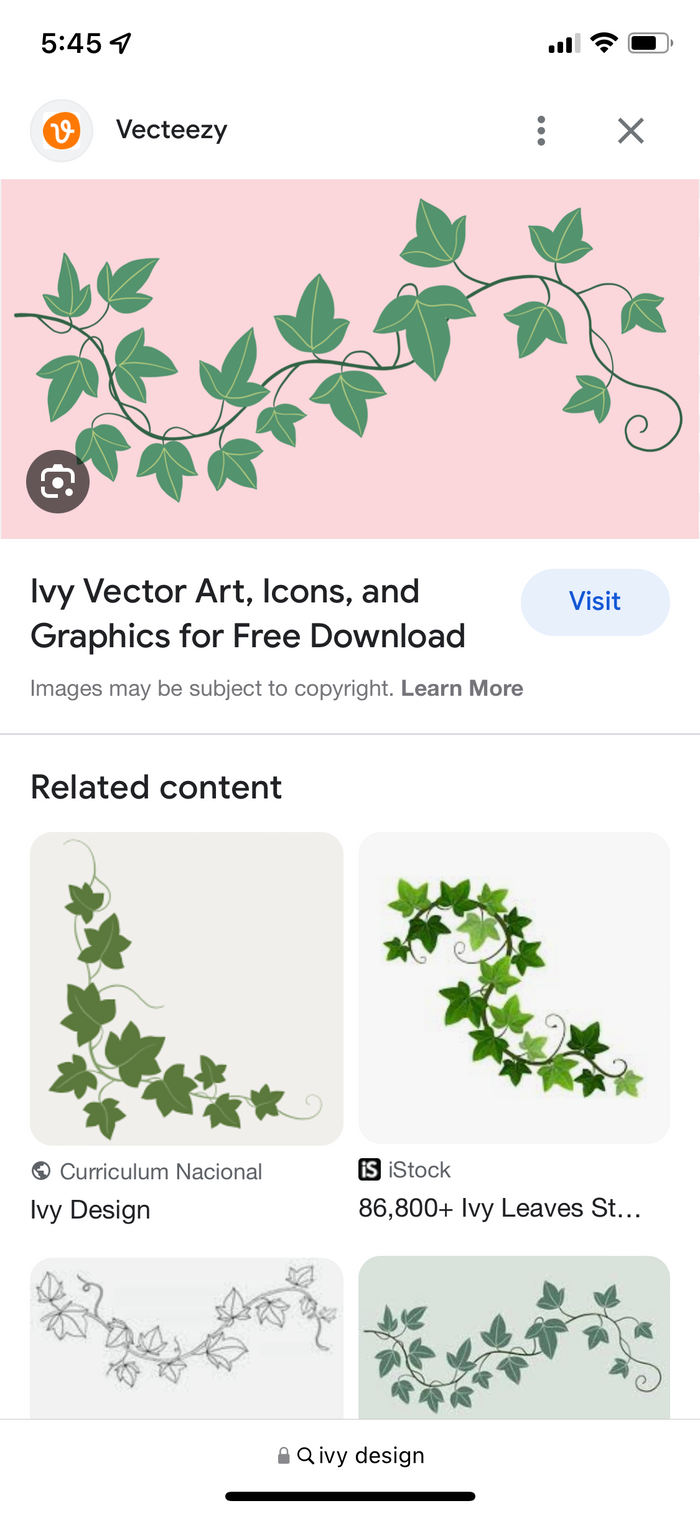Image resolution: width=700 pixels, height=1516 pixels.
Task: Open the Curriculum Nacional Ivy Design result
Action: click(186, 1029)
